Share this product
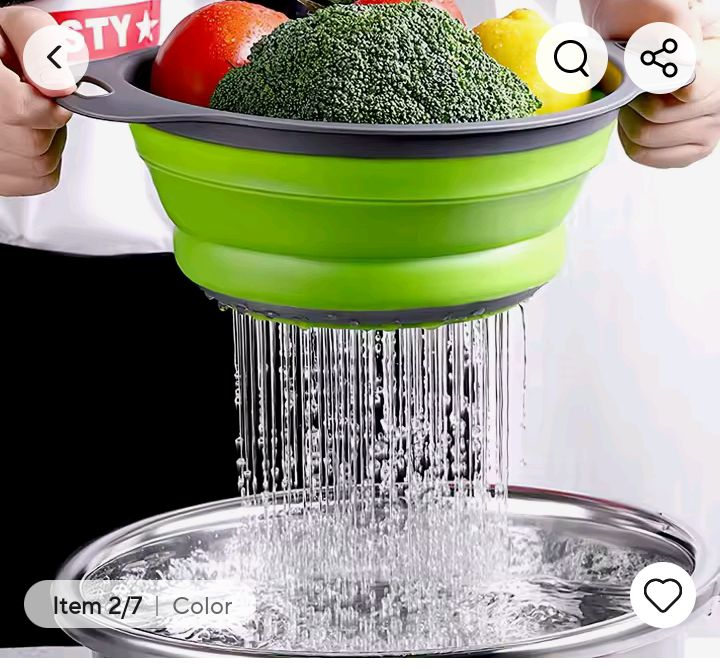 (x=659, y=58)
